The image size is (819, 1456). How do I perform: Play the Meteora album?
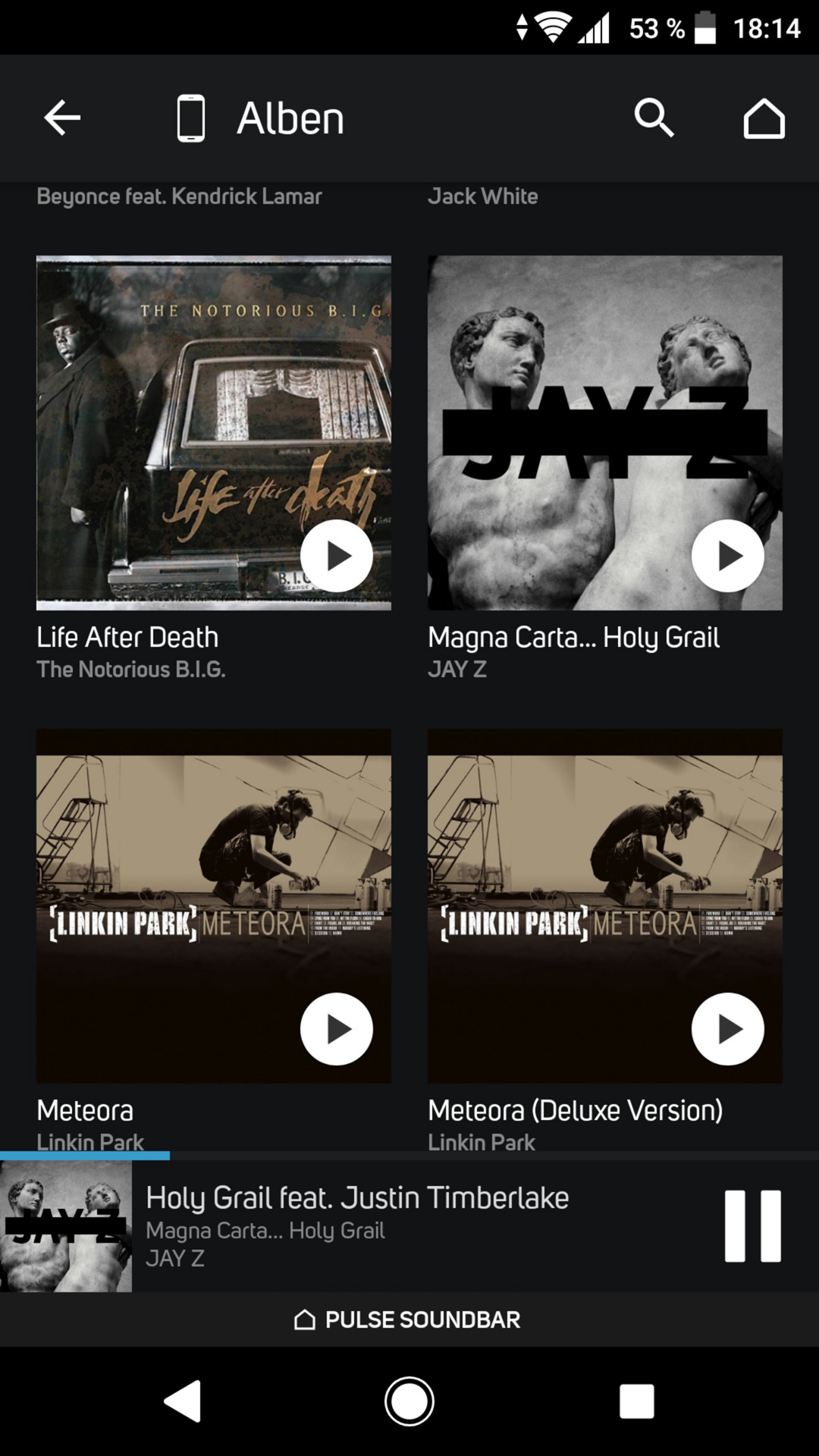[x=337, y=1029]
